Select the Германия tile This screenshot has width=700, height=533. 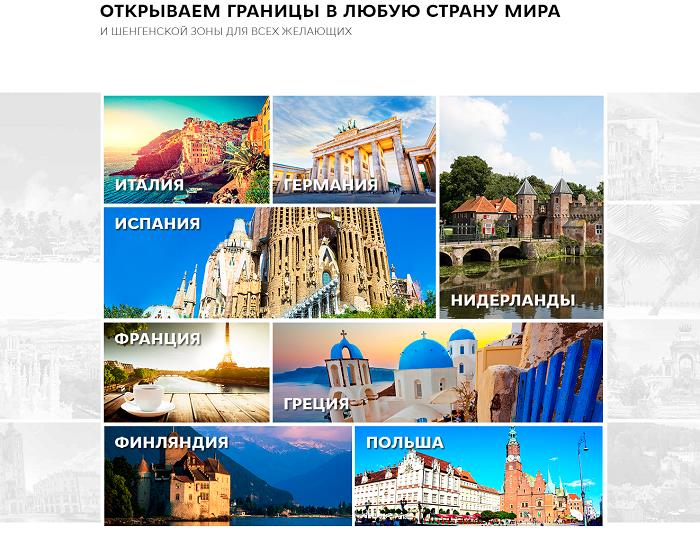[x=354, y=150]
